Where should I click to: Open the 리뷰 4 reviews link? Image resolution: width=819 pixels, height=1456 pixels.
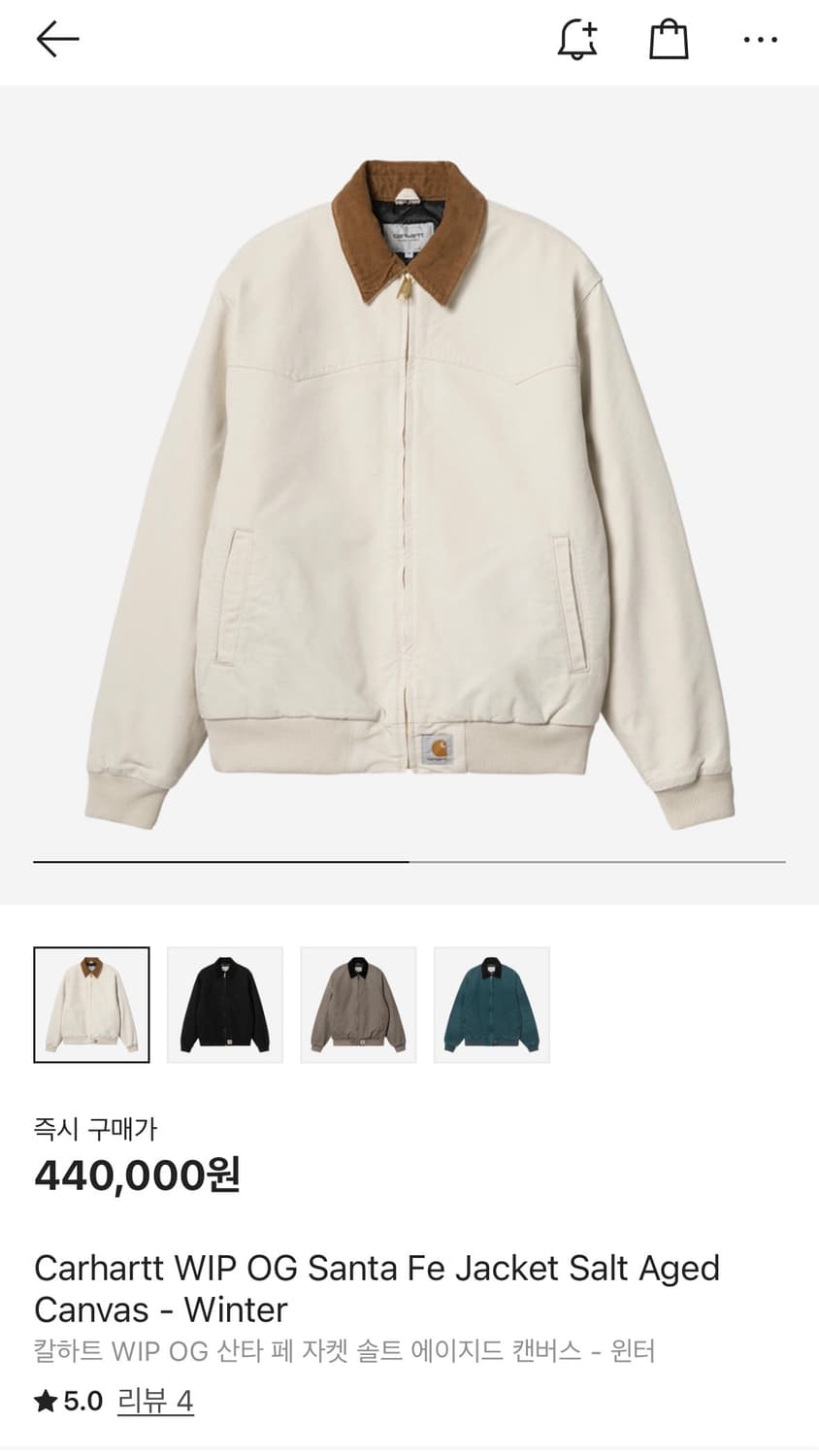pos(155,1402)
